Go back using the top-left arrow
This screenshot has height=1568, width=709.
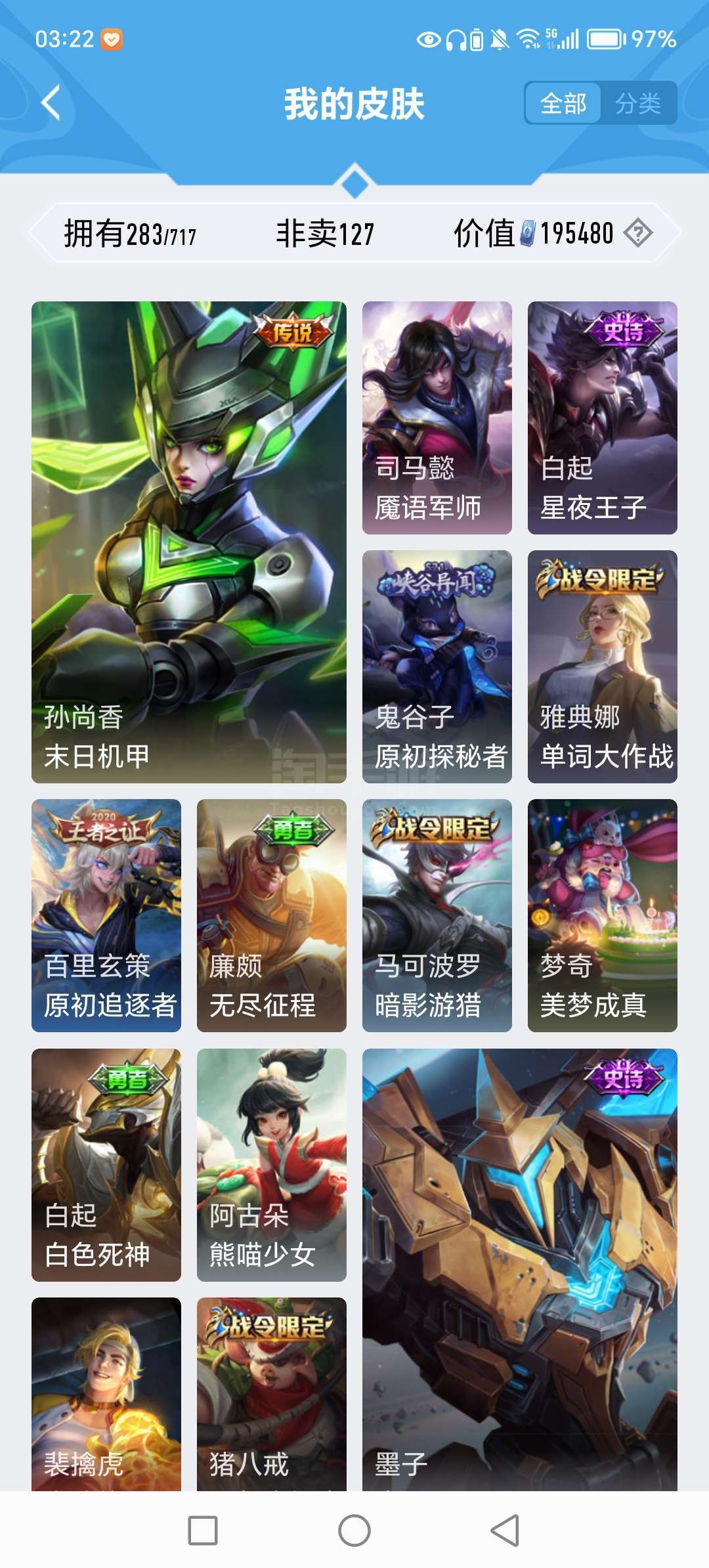(51, 103)
